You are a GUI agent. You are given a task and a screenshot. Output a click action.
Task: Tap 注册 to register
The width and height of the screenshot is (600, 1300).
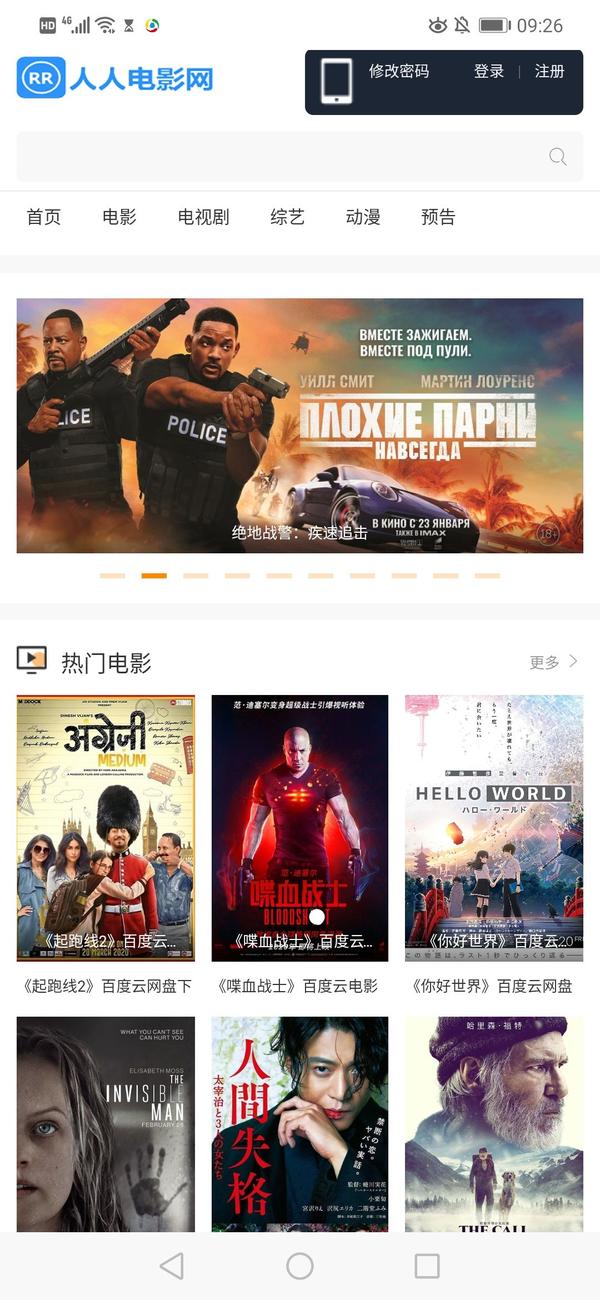tap(550, 72)
